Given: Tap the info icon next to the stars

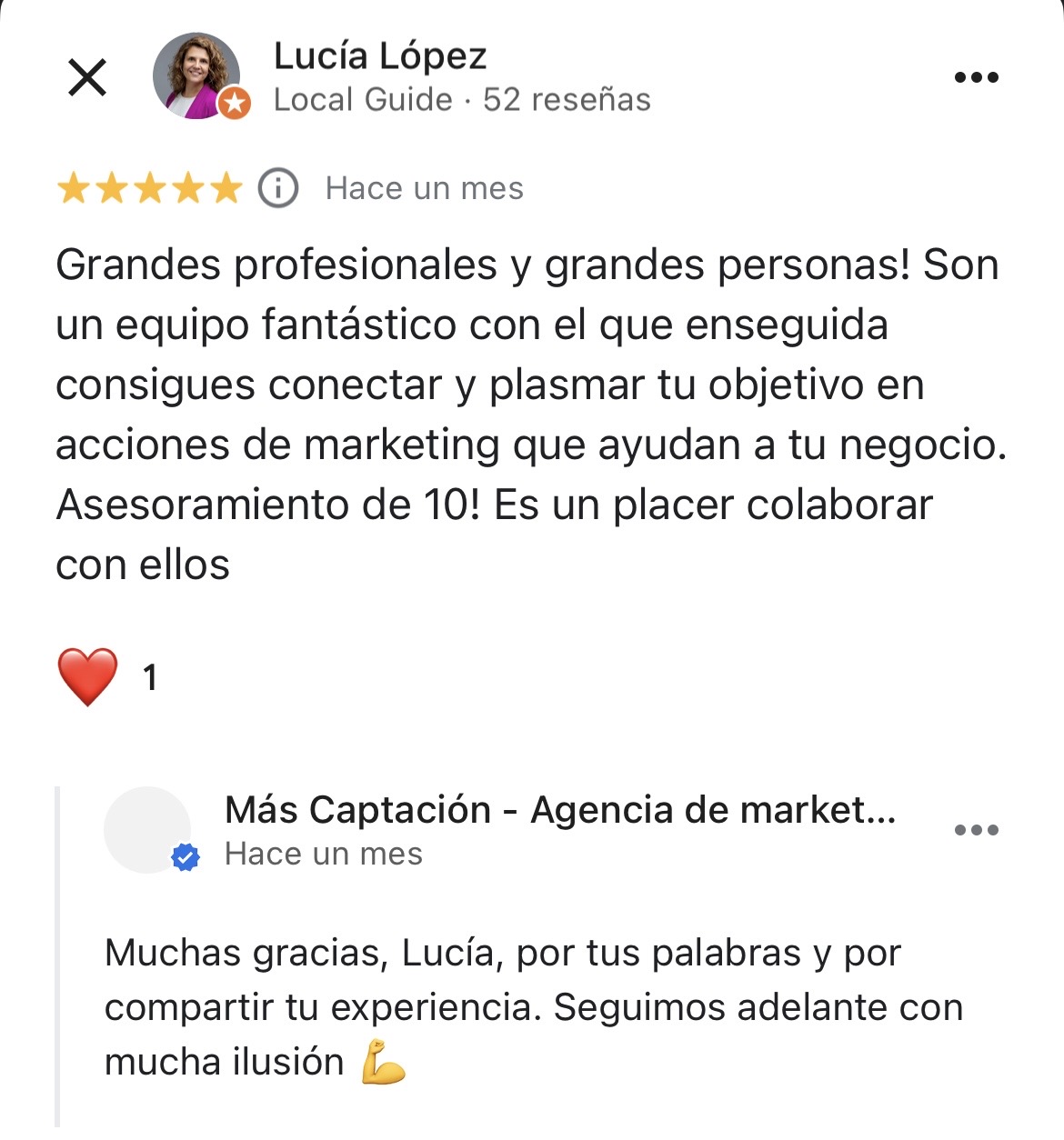Looking at the screenshot, I should [278, 188].
